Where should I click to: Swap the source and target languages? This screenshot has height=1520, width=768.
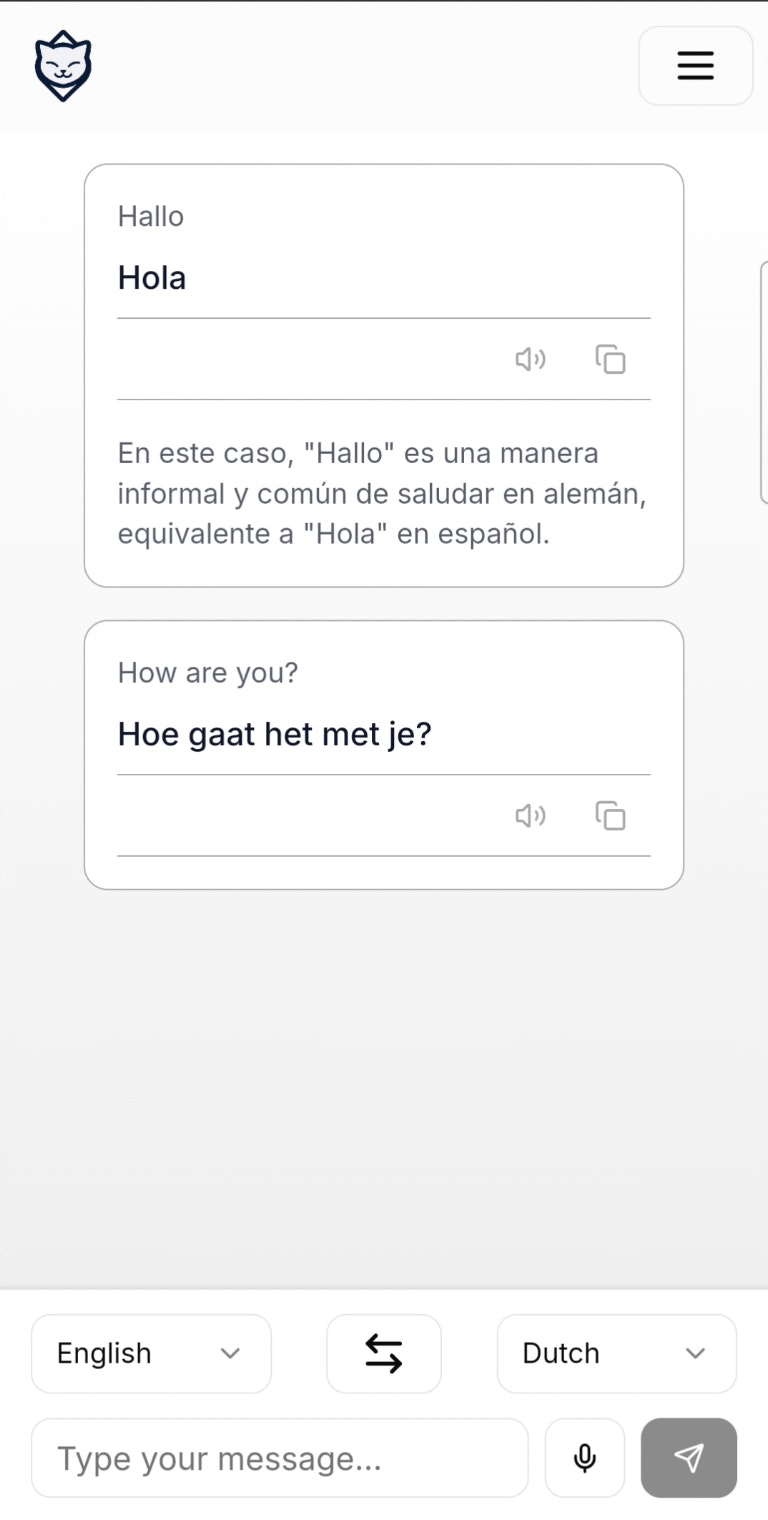(x=383, y=1353)
